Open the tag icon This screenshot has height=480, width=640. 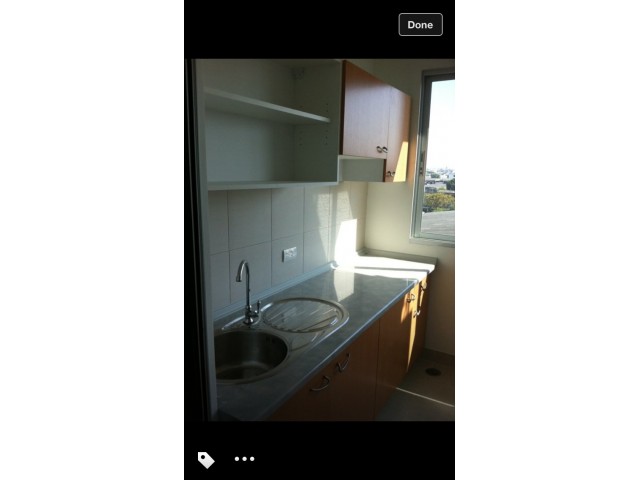(x=206, y=459)
